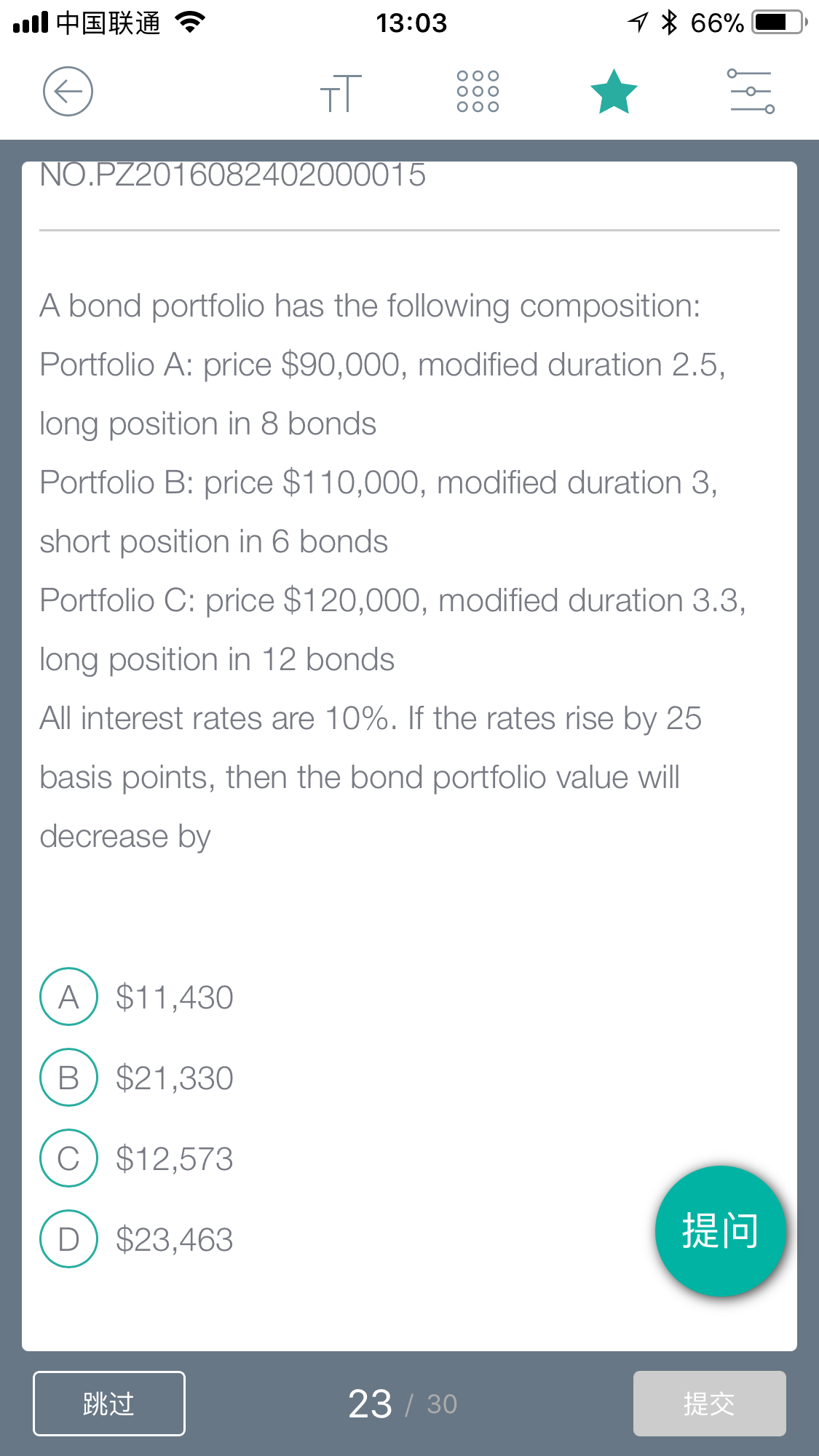Go back using the circled arrow

point(68,92)
